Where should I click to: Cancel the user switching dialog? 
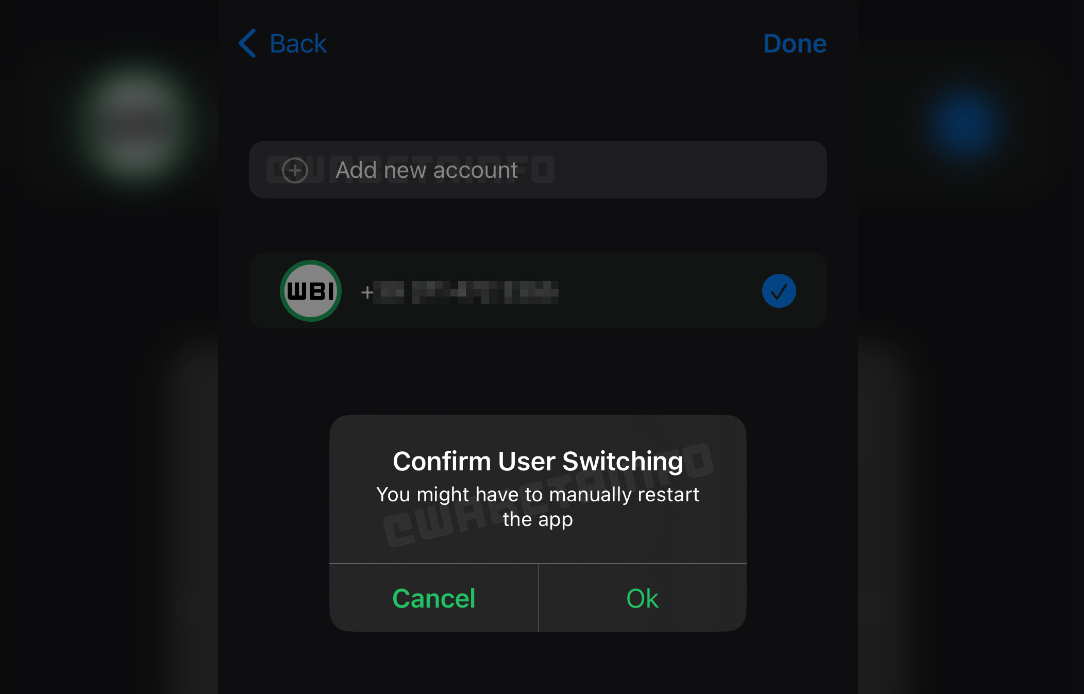pos(433,598)
